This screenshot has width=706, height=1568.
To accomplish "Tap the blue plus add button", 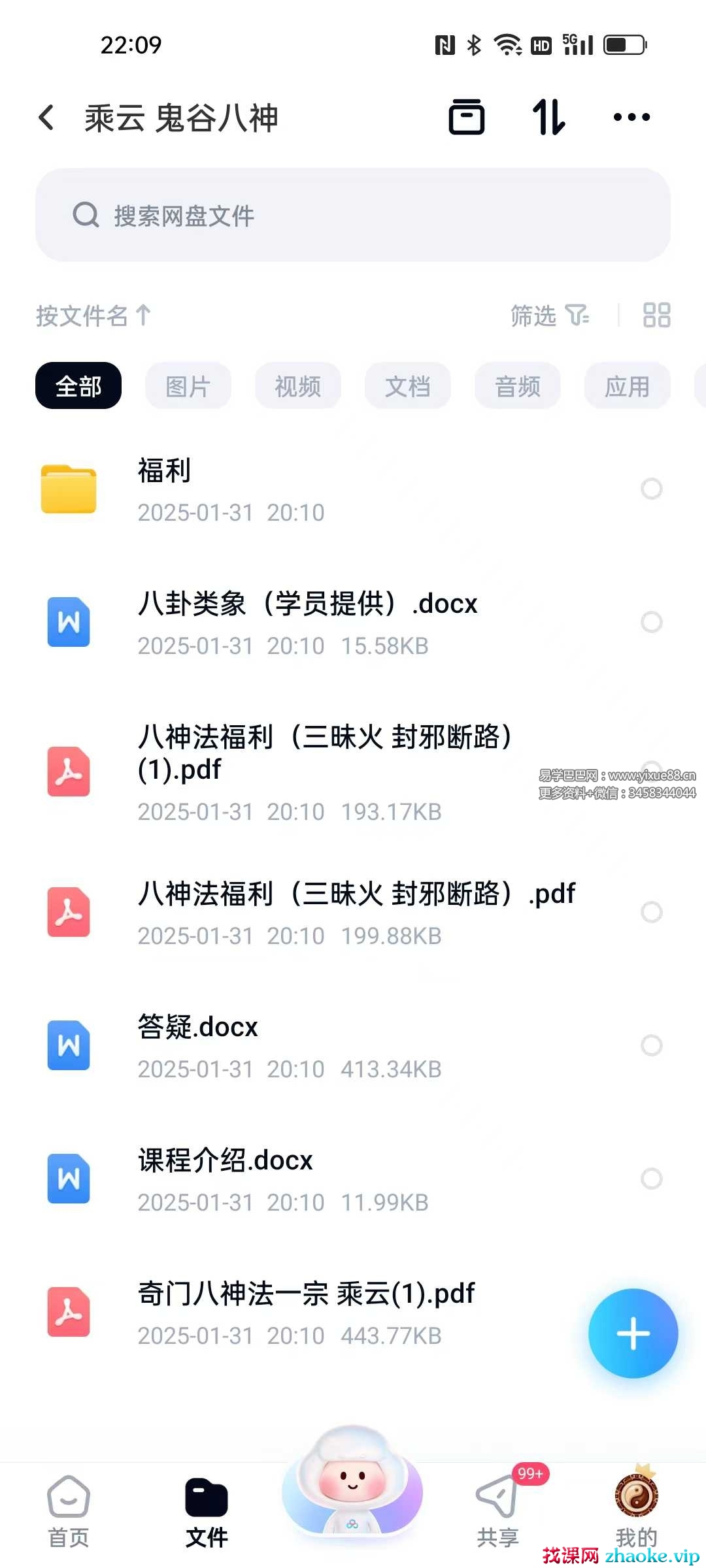I will 633,1333.
